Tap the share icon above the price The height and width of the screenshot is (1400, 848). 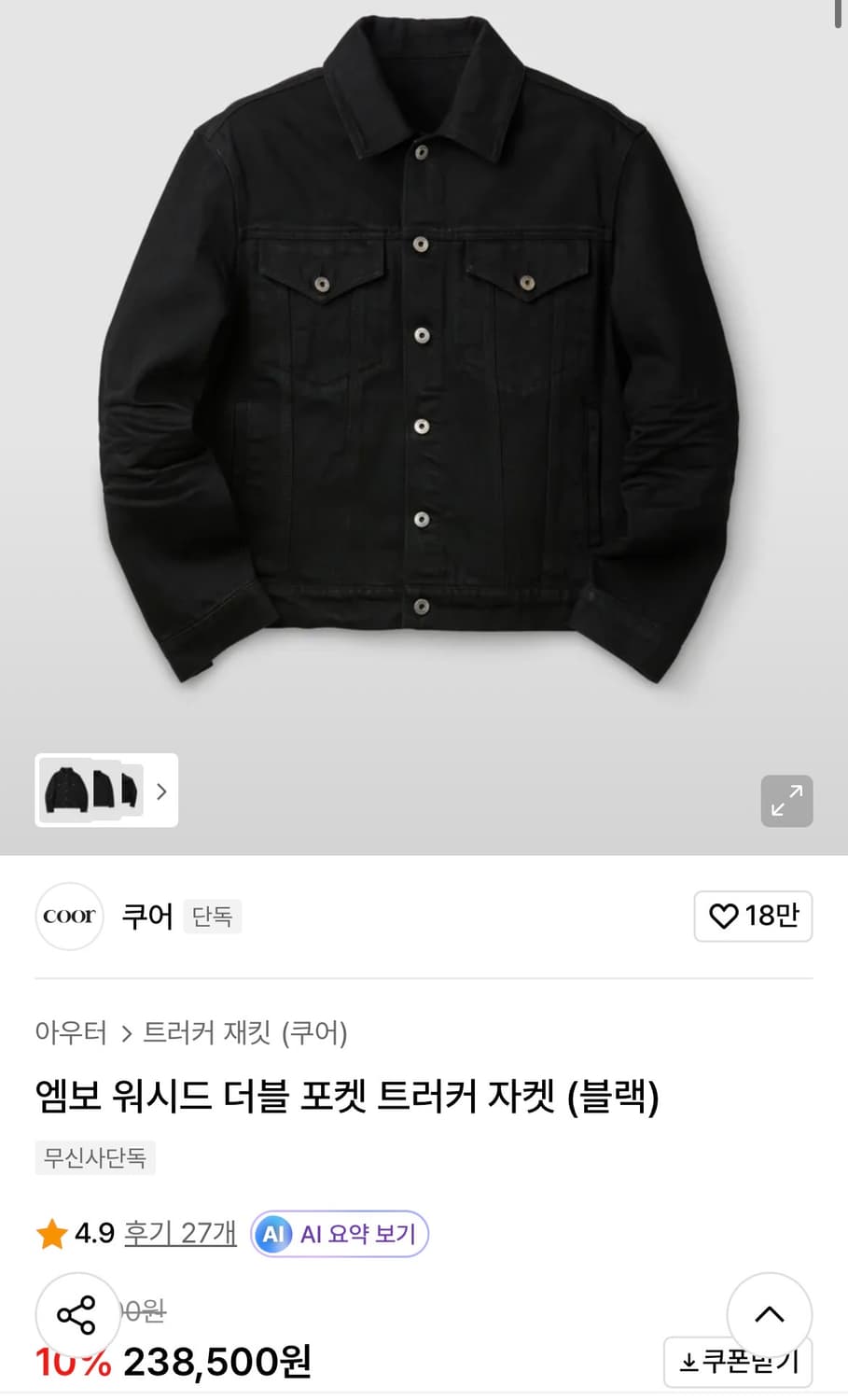pyautogui.click(x=76, y=1316)
